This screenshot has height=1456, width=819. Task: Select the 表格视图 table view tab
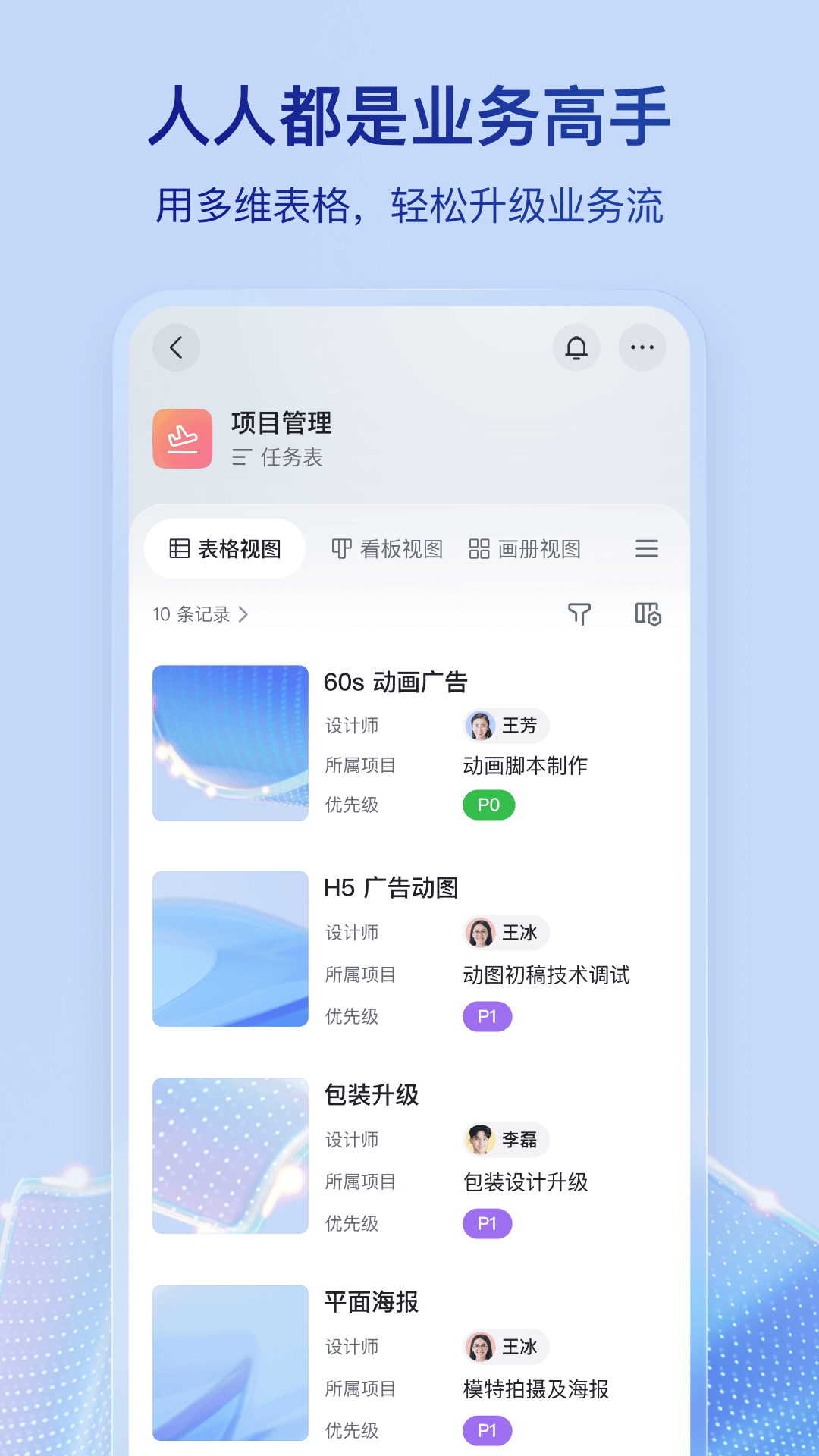pyautogui.click(x=224, y=548)
